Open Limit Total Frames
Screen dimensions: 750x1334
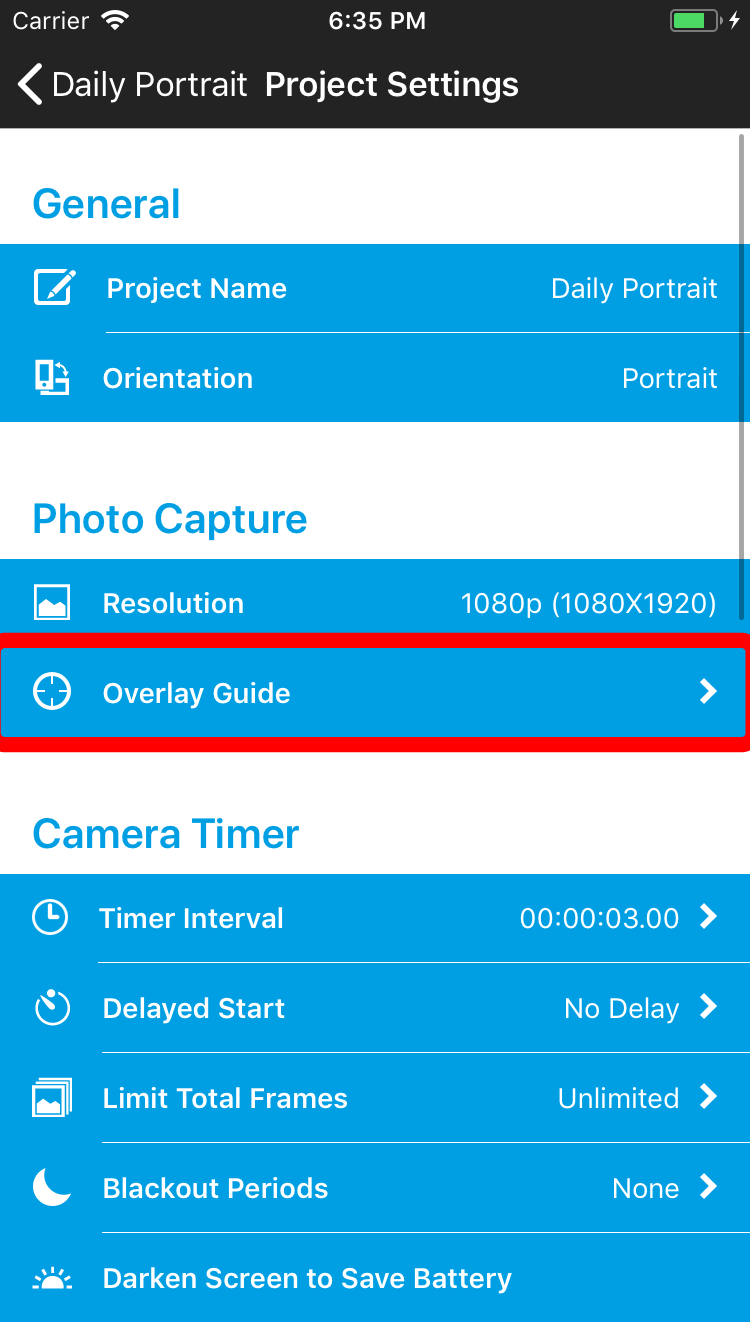375,1098
